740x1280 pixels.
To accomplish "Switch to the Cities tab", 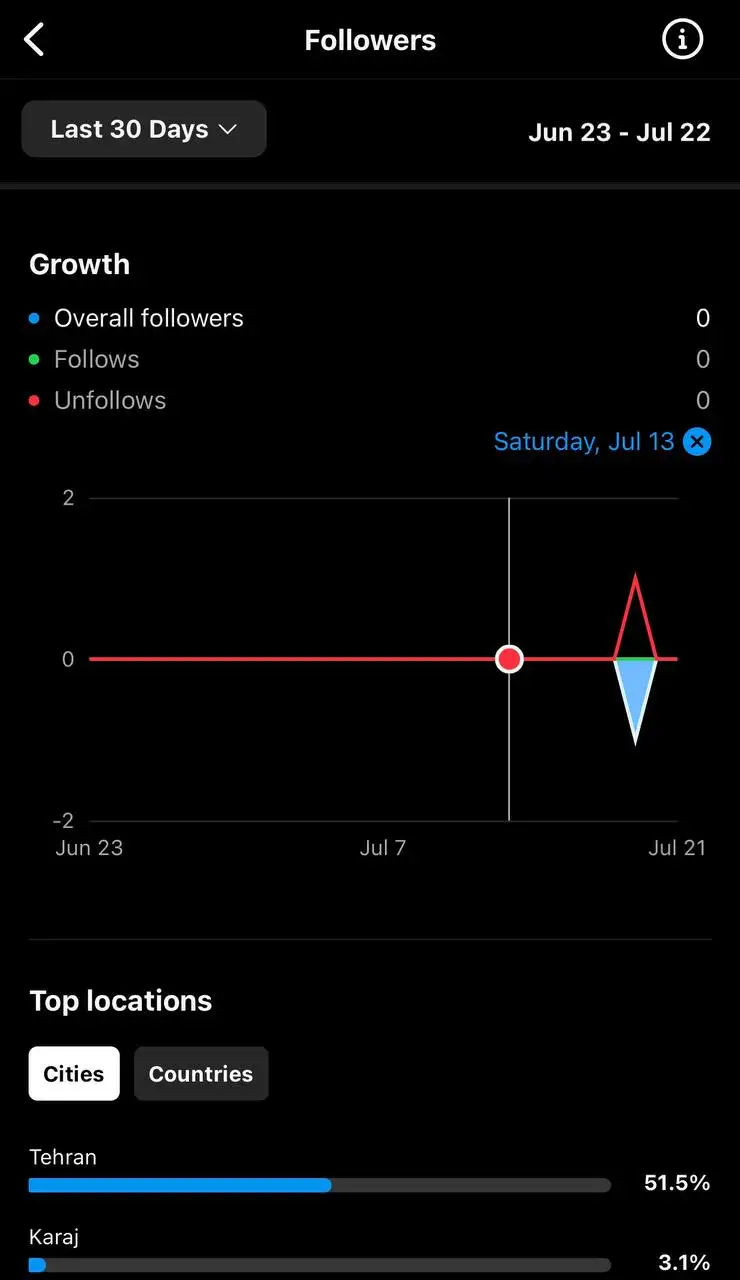I will pyautogui.click(x=73, y=1073).
